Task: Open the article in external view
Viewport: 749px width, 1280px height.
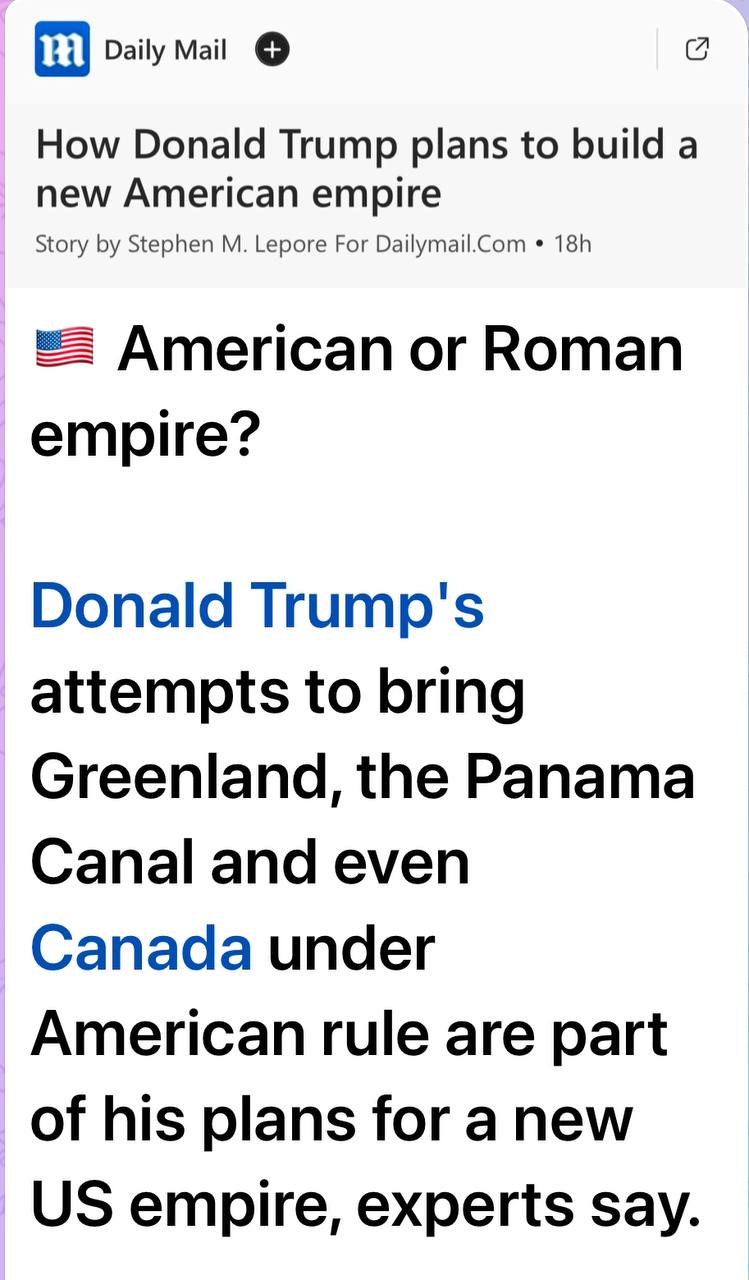Action: pyautogui.click(x=697, y=49)
